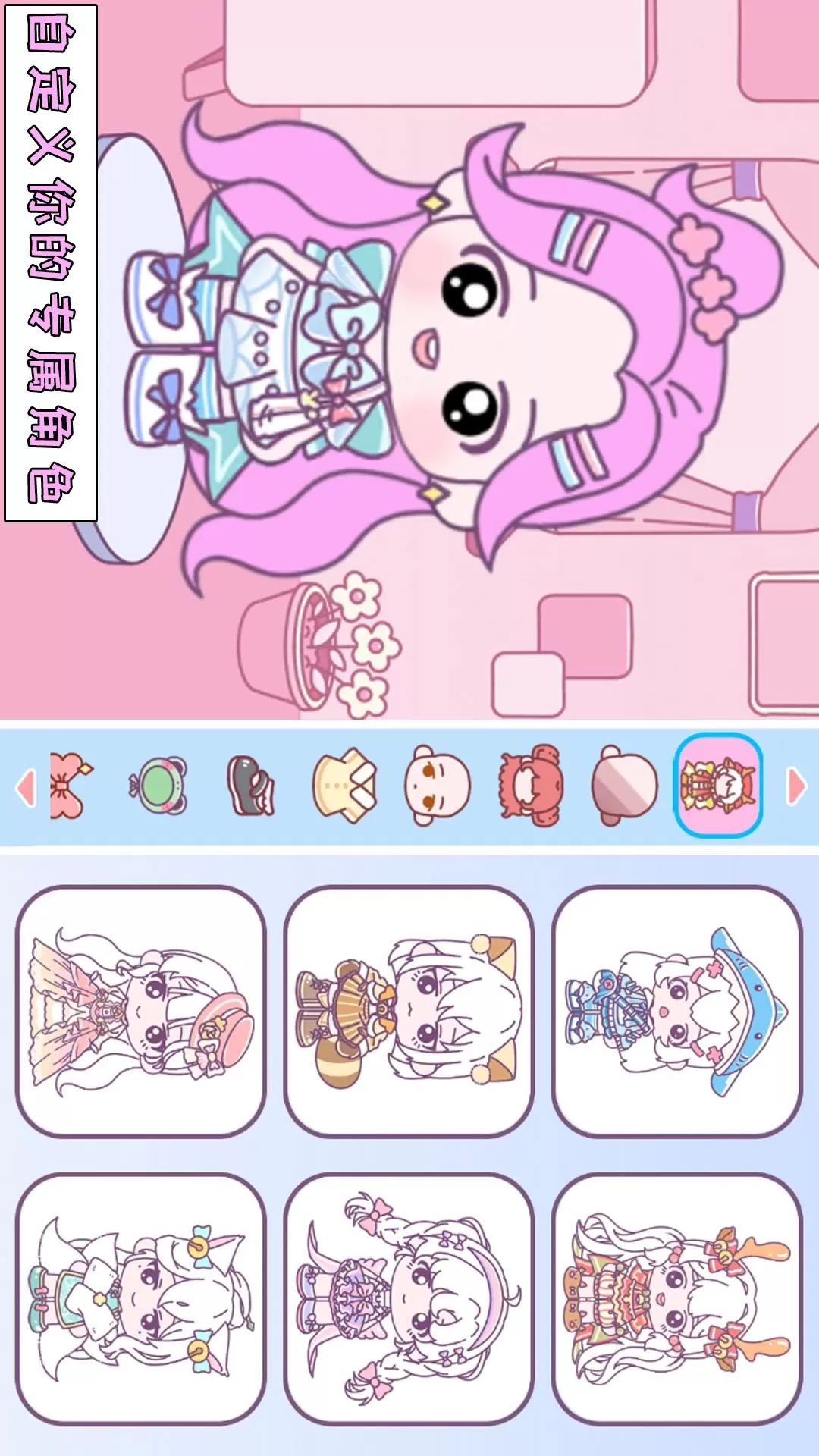Open the red hairstyle category

coord(531,786)
